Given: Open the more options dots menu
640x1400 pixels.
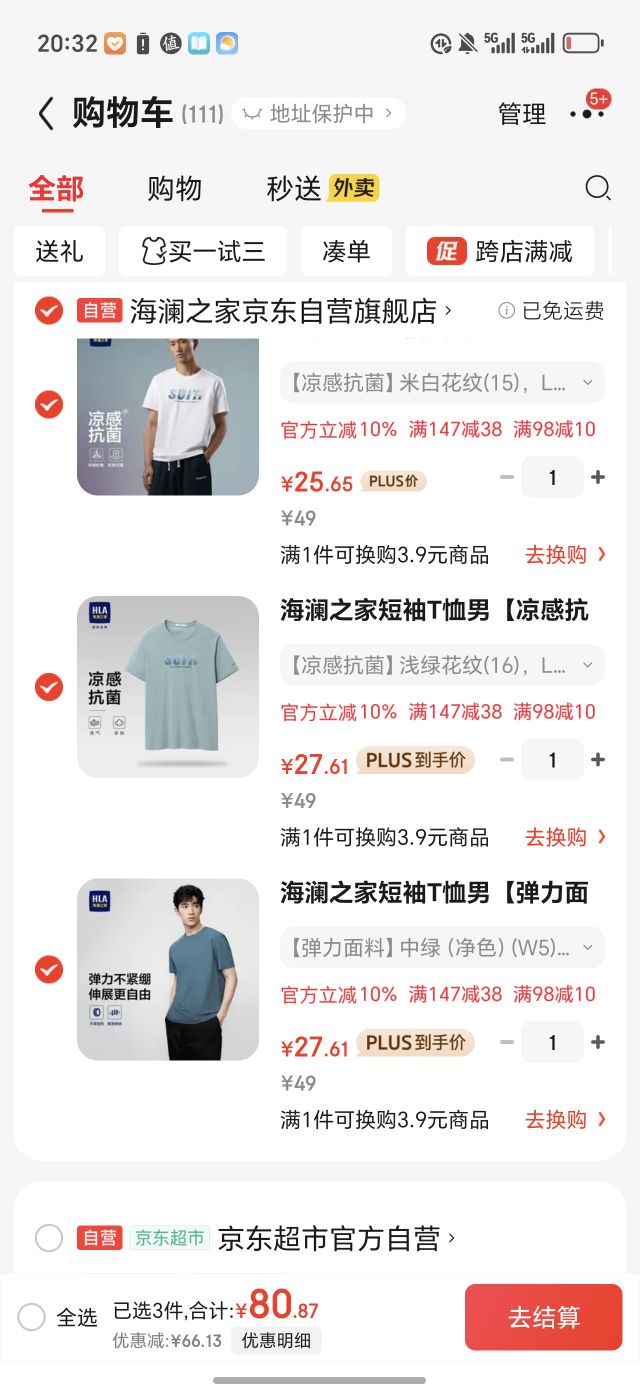Looking at the screenshot, I should [x=587, y=114].
